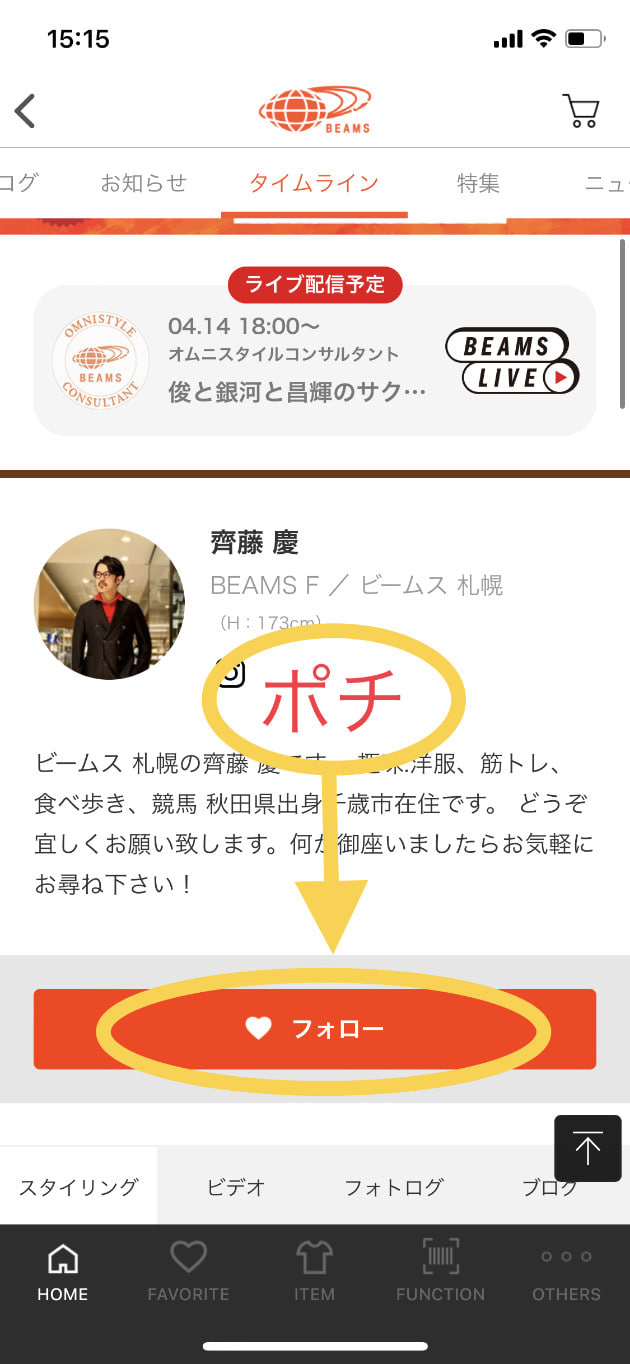630x1364 pixels.
Task: Follow 齊藤 慶 with the フォロー button
Action: point(314,1029)
